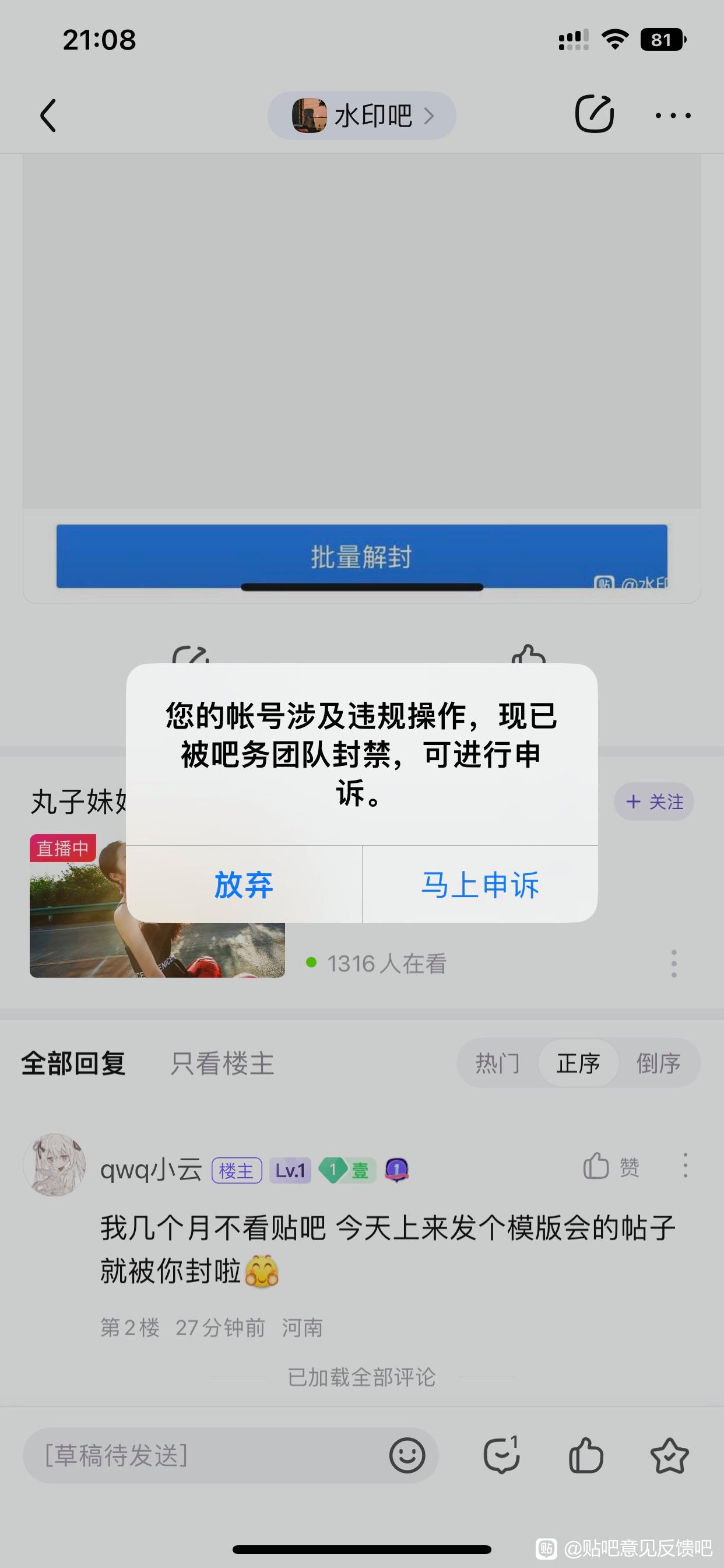Image resolution: width=724 pixels, height=1568 pixels.
Task: Follow the live streamer via 关注
Action: 654,801
